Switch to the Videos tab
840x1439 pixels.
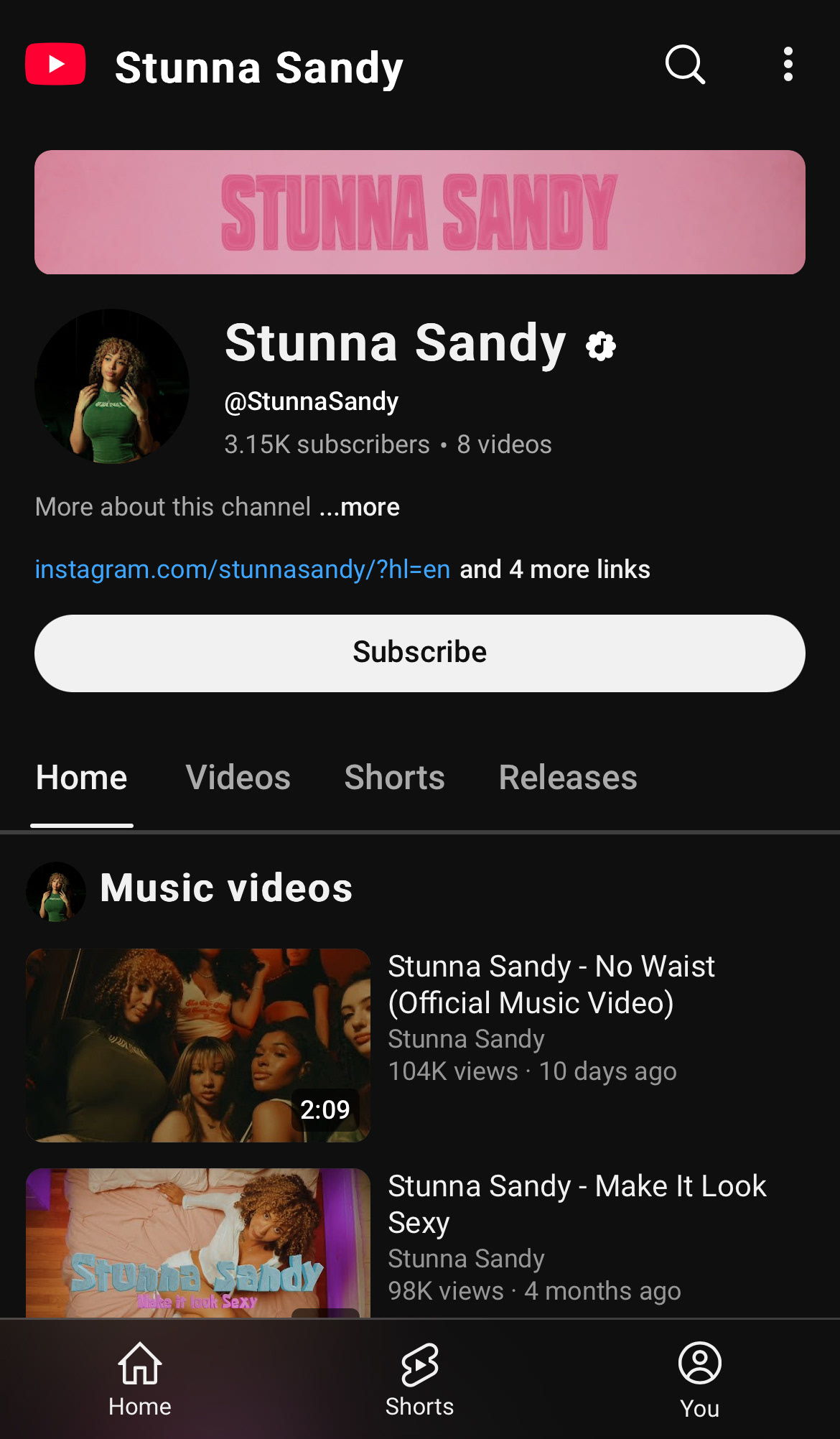pos(238,778)
